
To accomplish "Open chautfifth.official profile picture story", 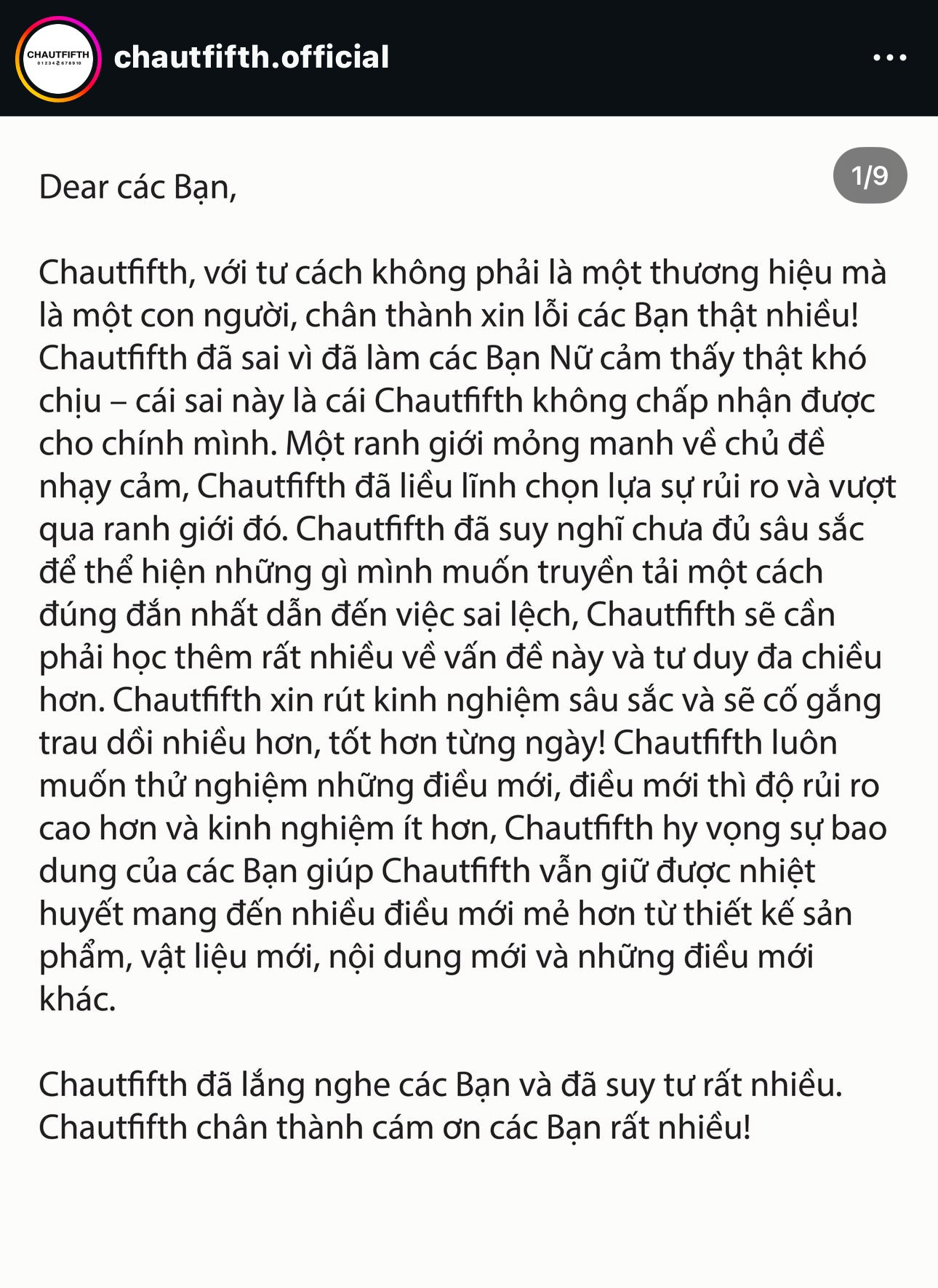I will click(57, 58).
